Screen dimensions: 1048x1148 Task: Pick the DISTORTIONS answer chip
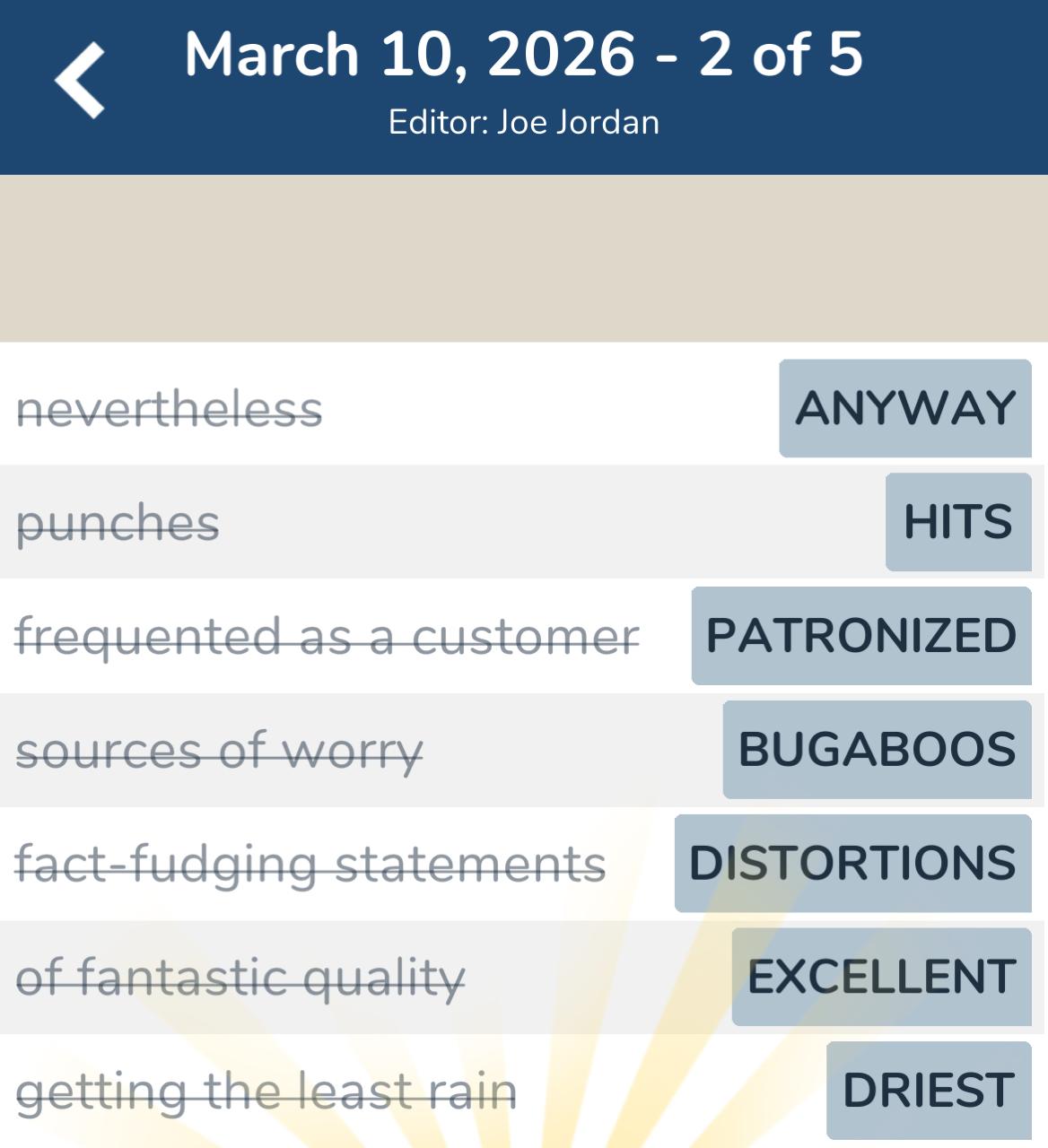tap(851, 864)
